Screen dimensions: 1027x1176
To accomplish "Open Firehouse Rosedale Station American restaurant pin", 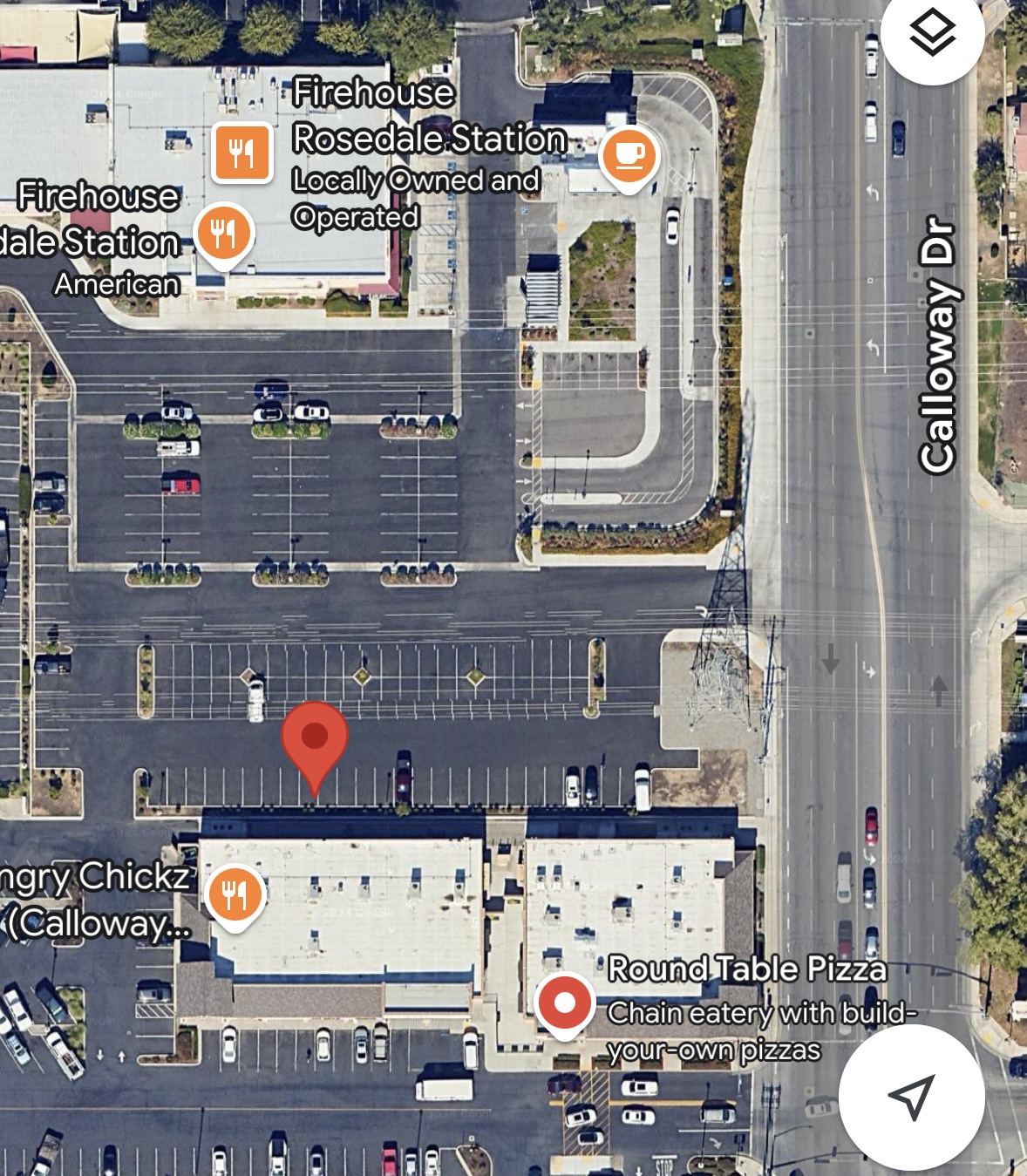I will 224,233.
